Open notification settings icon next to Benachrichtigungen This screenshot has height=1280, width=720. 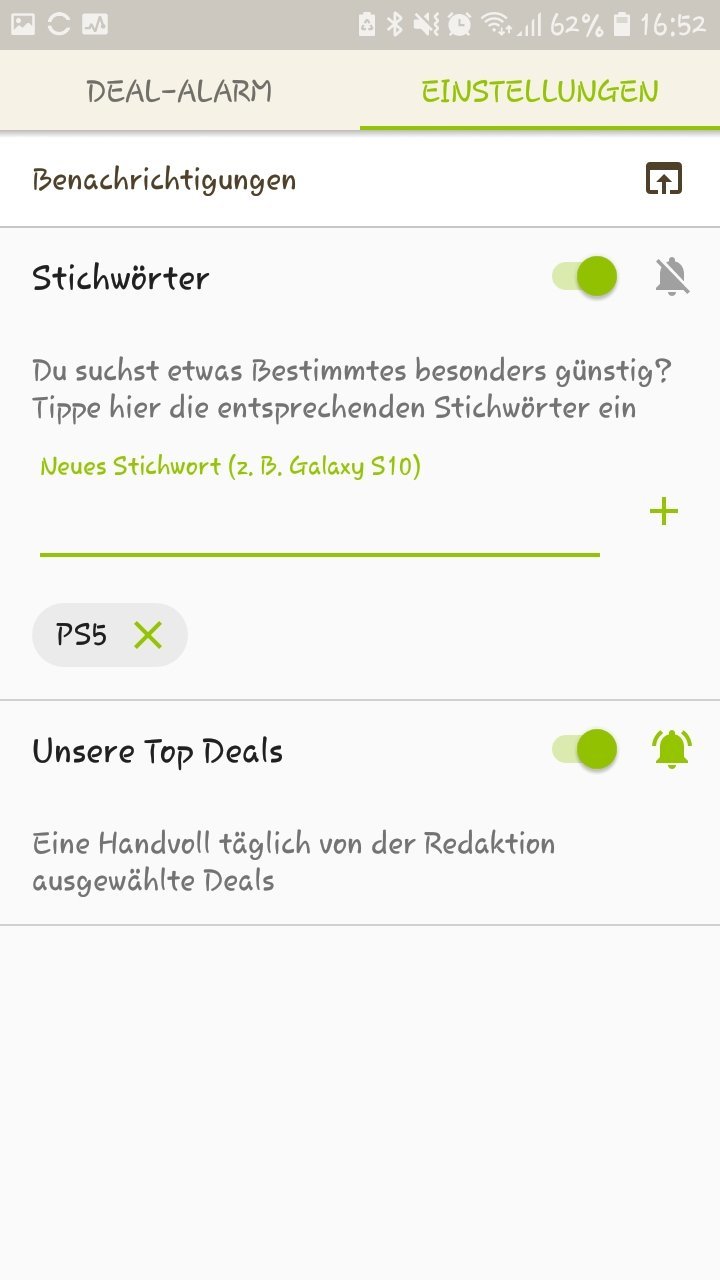pos(663,179)
